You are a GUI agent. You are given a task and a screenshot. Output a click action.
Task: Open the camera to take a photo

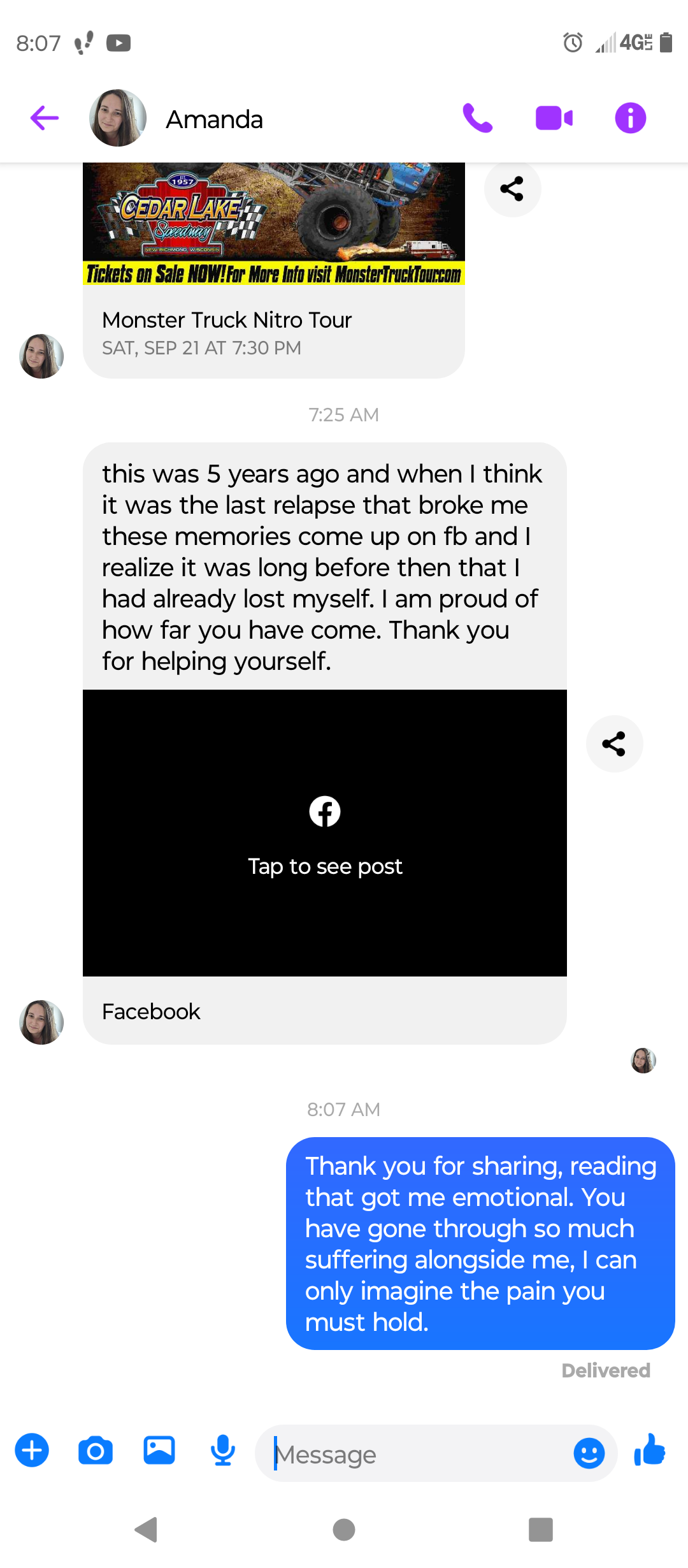coord(96,1451)
